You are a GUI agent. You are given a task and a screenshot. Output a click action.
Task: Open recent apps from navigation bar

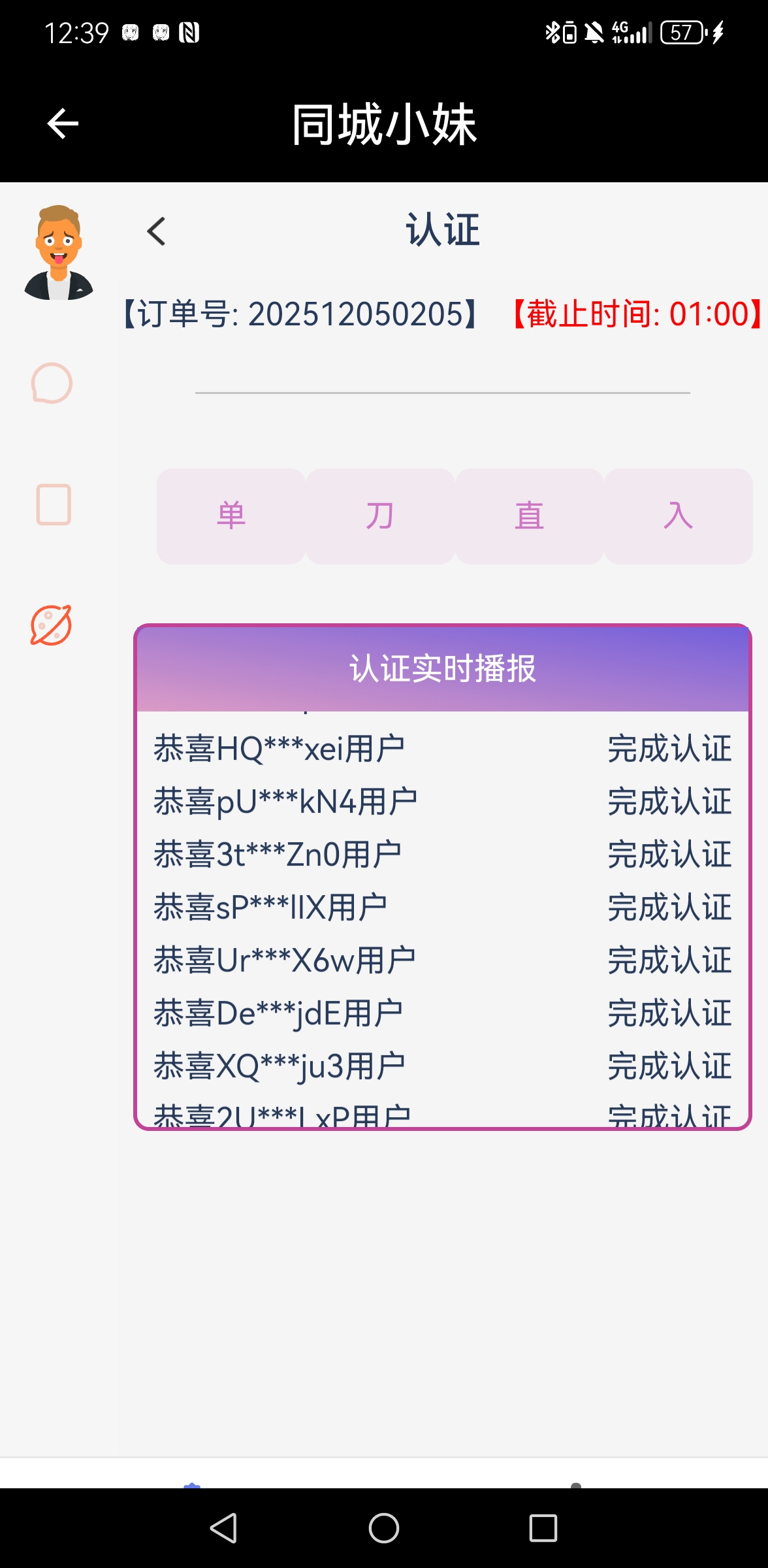point(543,1528)
